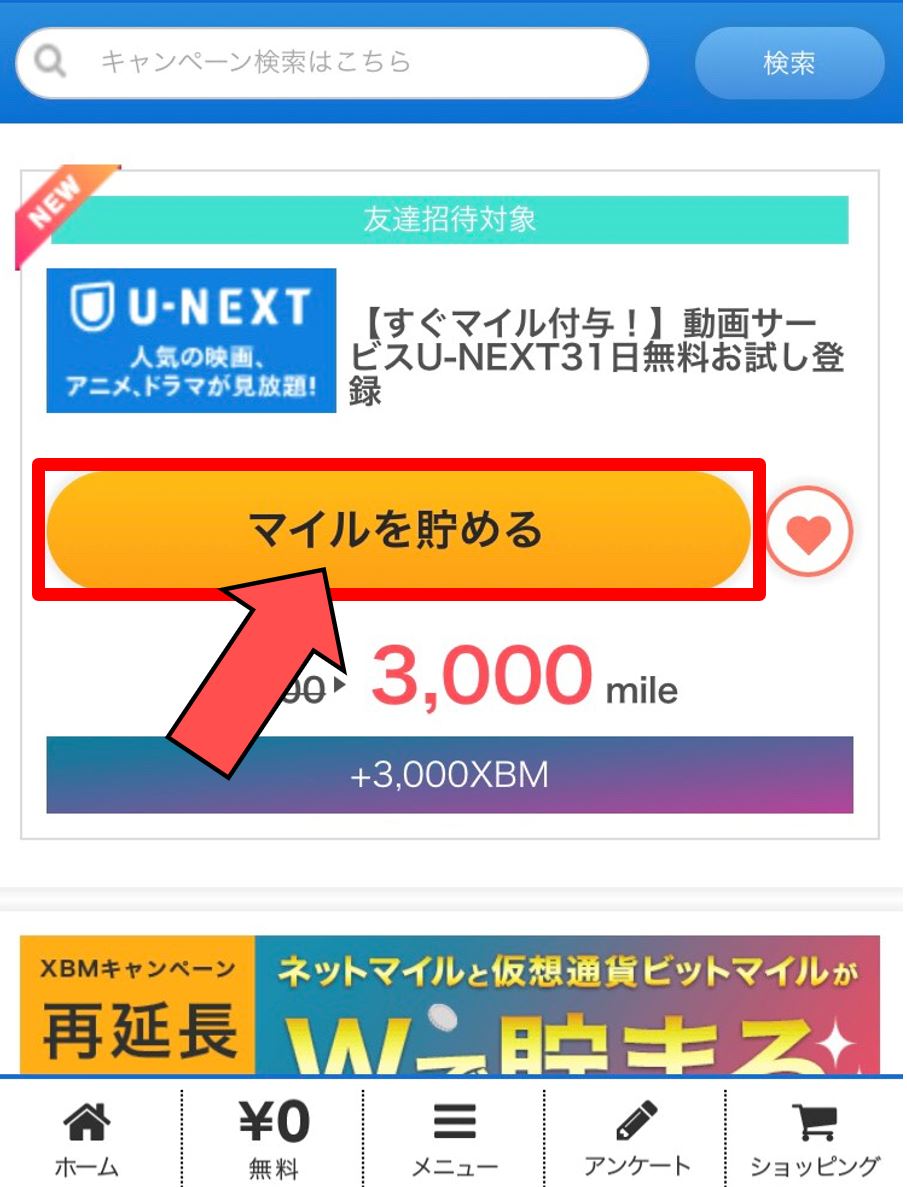This screenshot has height=1187, width=907.
Task: Switch to the アンケート tab
Action: click(636, 1138)
